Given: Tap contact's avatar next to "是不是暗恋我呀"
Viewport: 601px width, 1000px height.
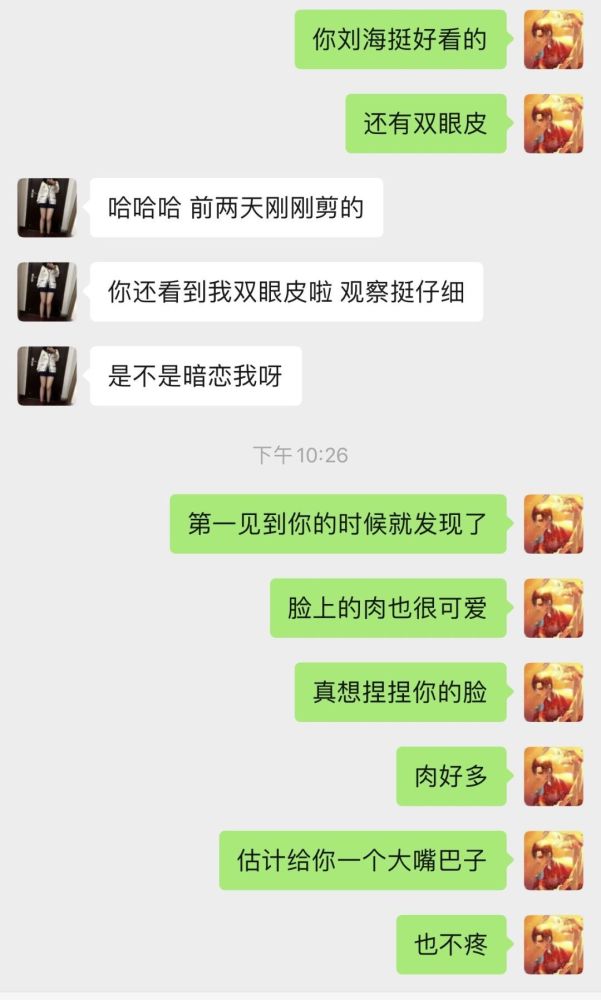Looking at the screenshot, I should pos(47,376).
